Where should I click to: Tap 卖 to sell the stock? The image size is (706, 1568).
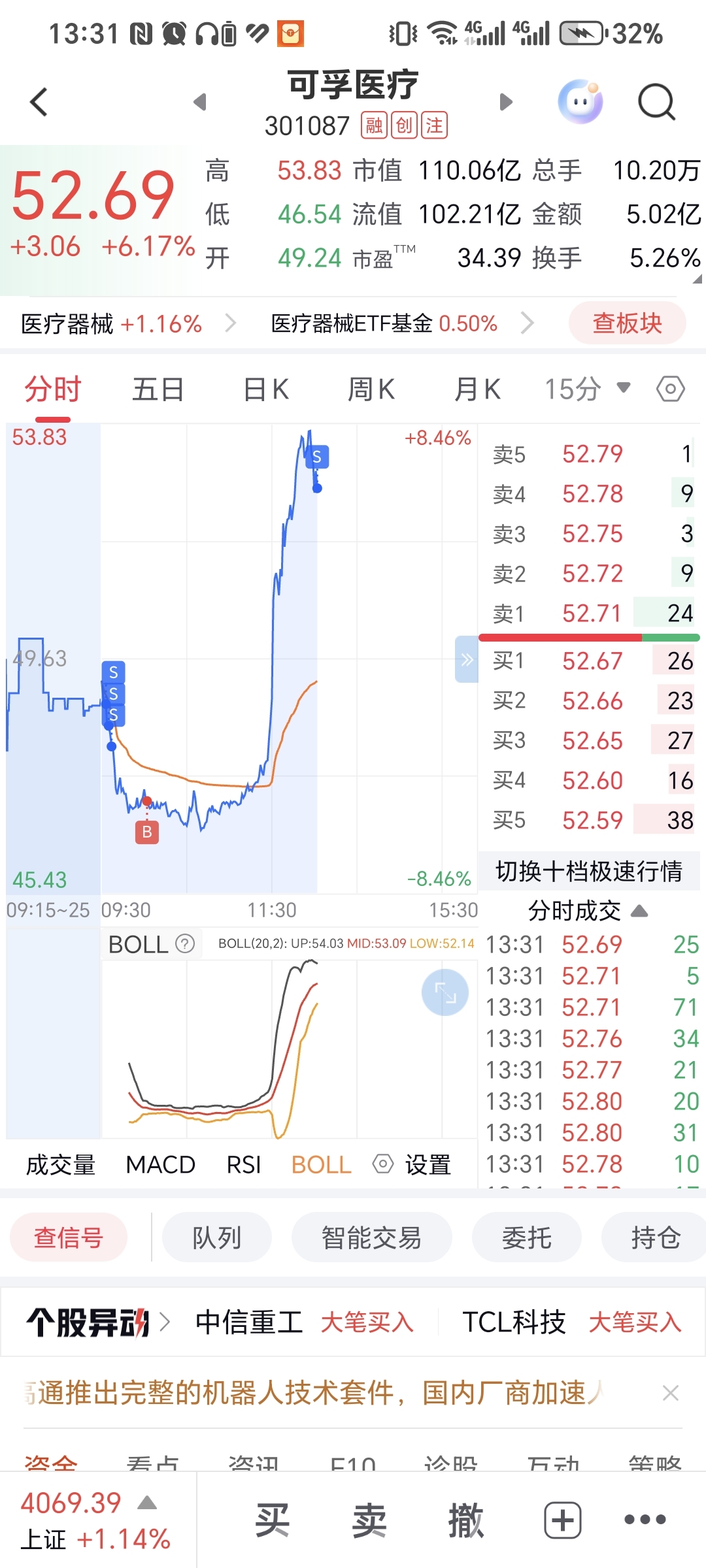coord(369,1520)
